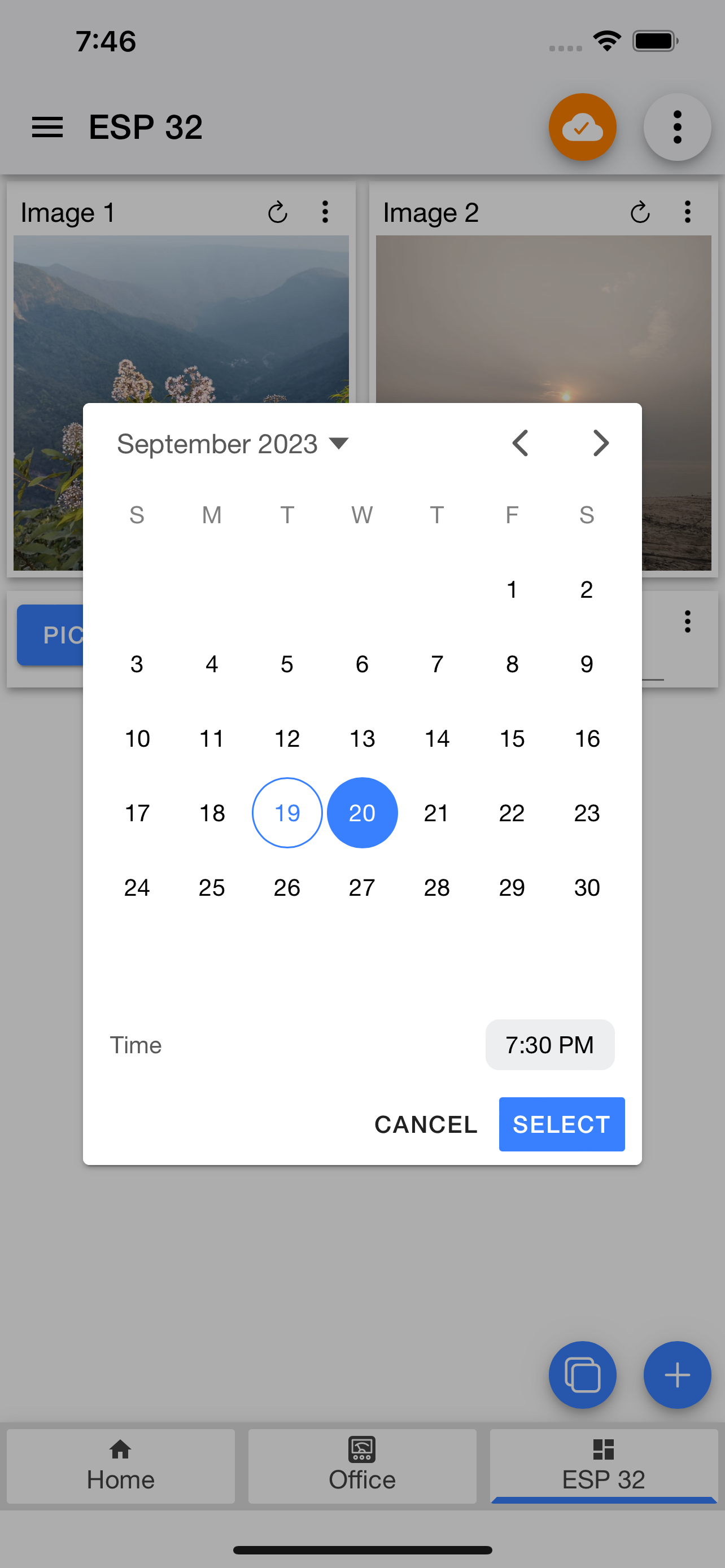Click the orange cloud sync icon
725x1568 pixels.
pos(582,126)
